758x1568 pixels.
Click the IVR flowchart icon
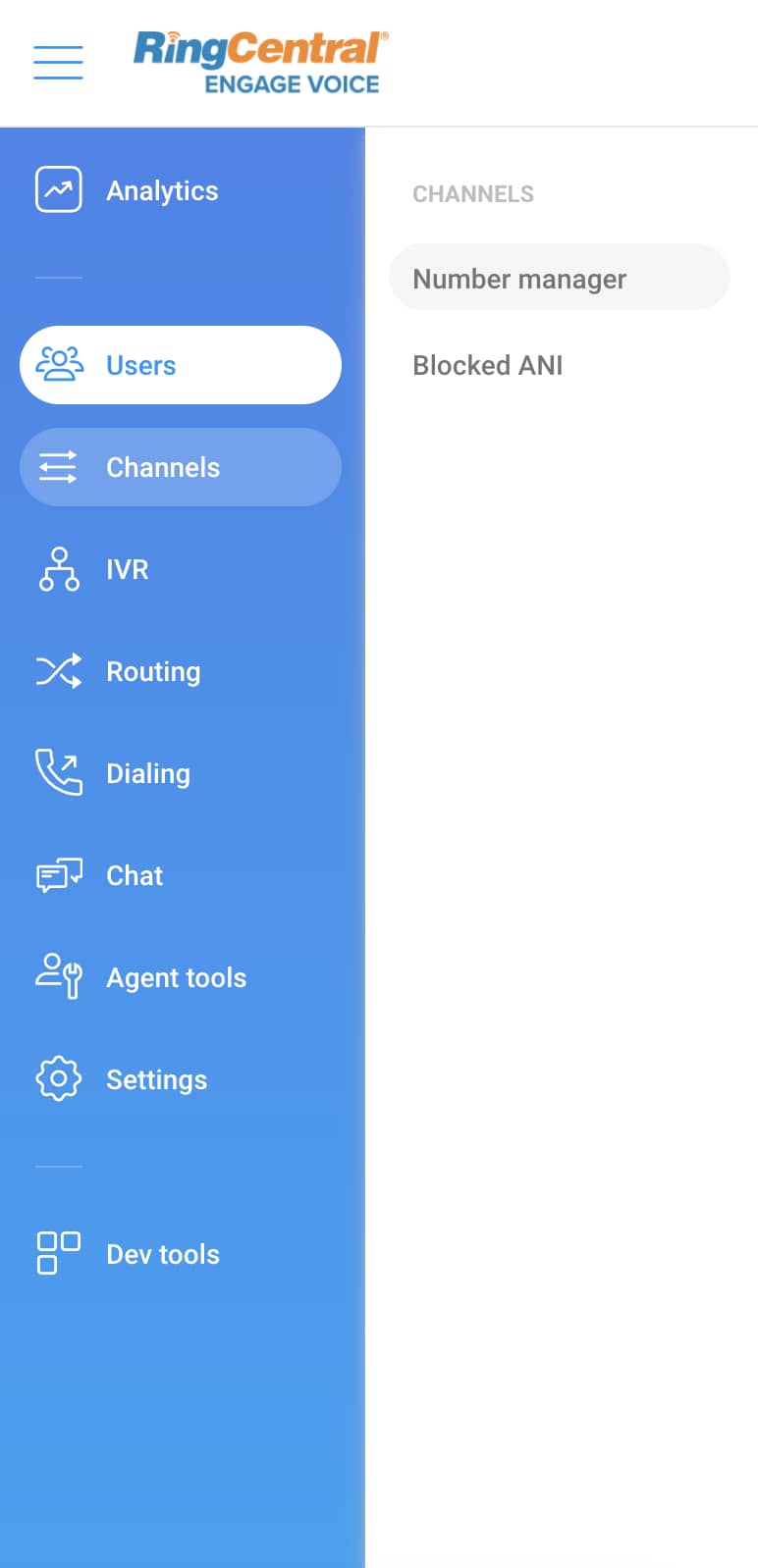tap(58, 569)
